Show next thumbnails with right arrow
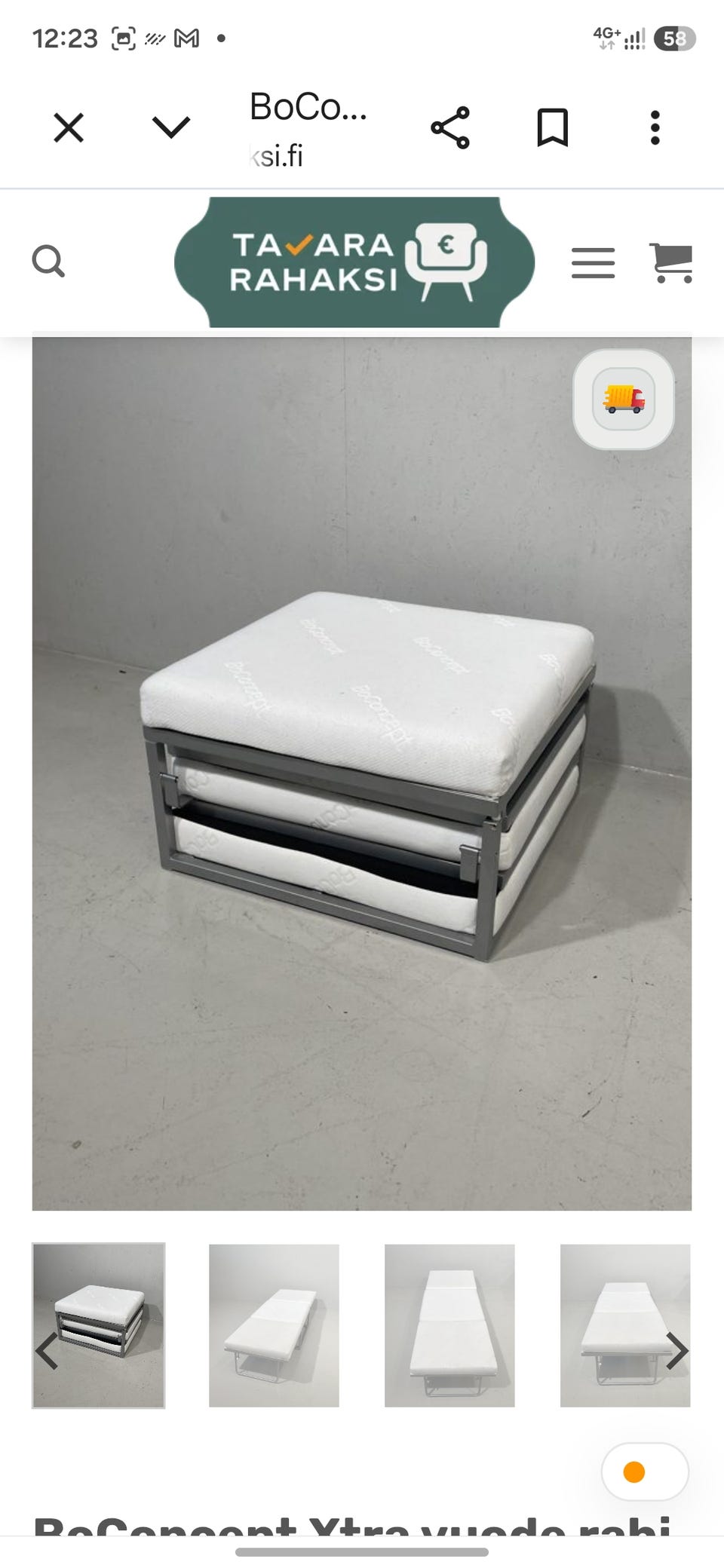This screenshot has width=724, height=1568. pos(676,1351)
